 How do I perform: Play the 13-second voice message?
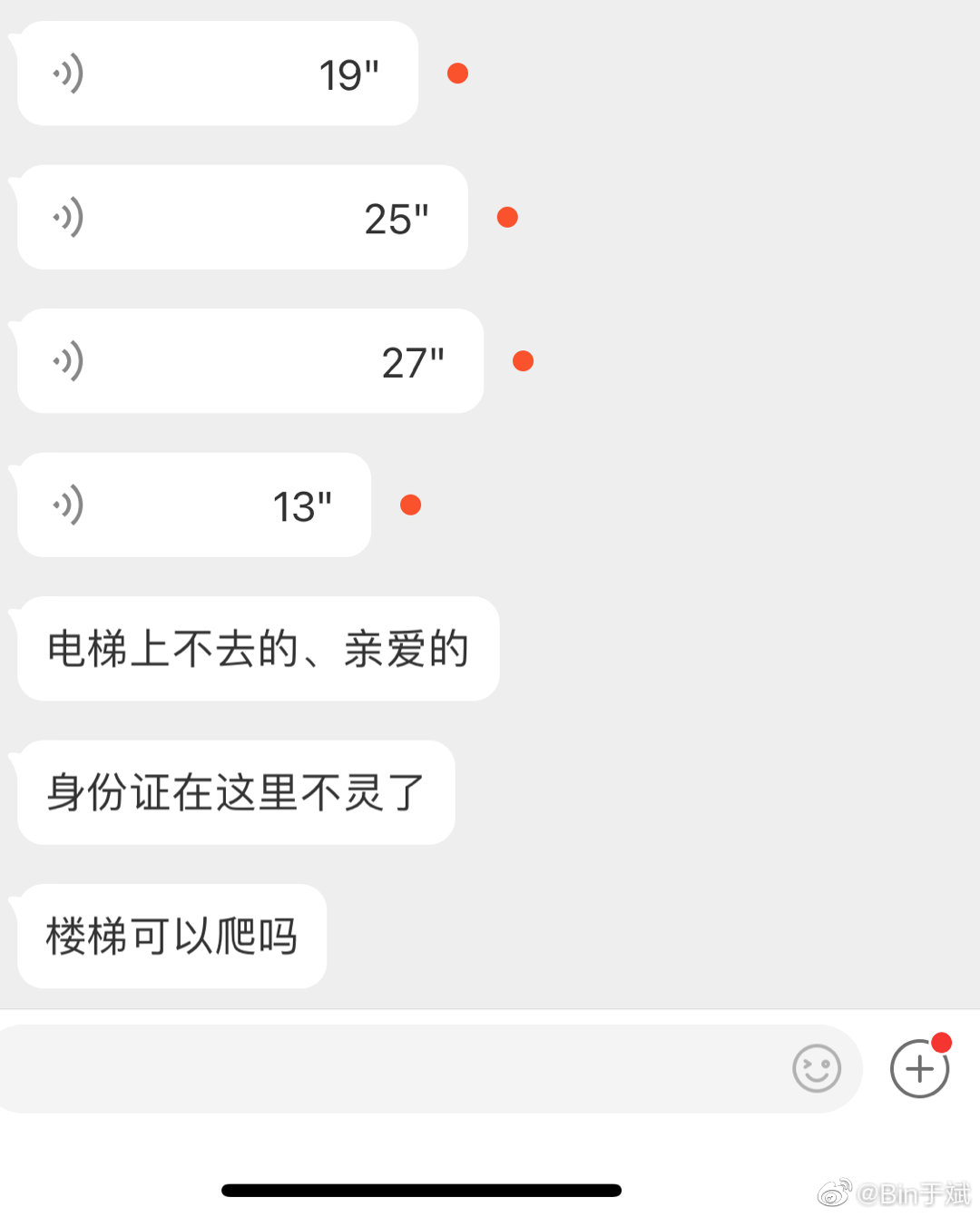(195, 505)
